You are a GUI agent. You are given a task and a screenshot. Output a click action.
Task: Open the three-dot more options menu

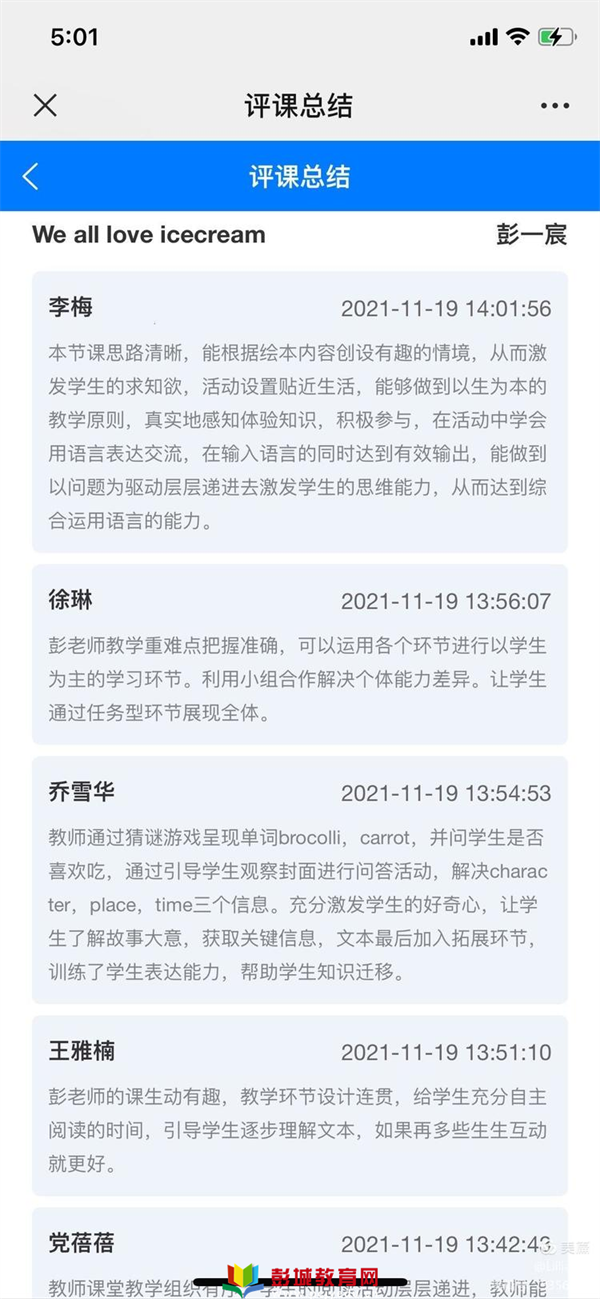point(554,106)
